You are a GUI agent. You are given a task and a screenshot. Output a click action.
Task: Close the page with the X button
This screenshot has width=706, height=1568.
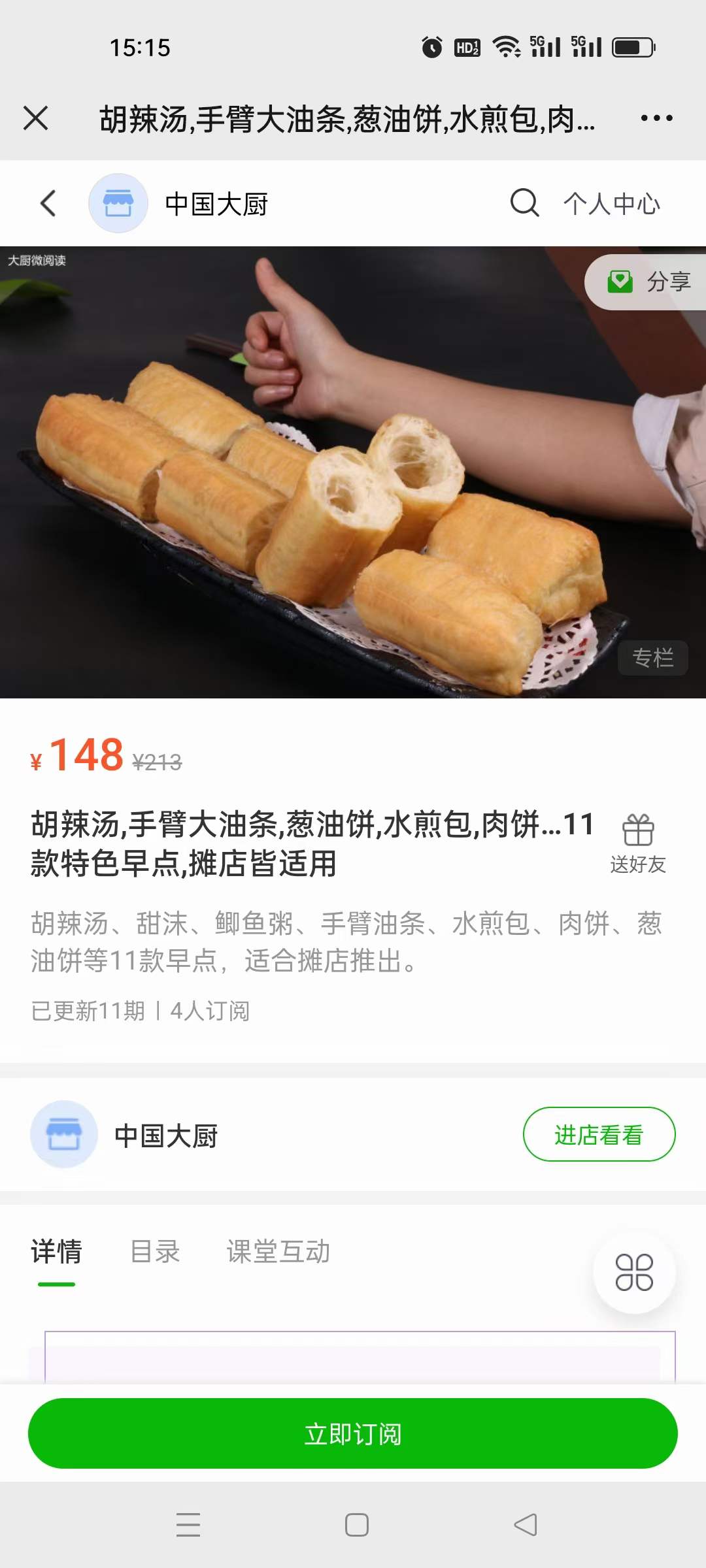pos(36,118)
